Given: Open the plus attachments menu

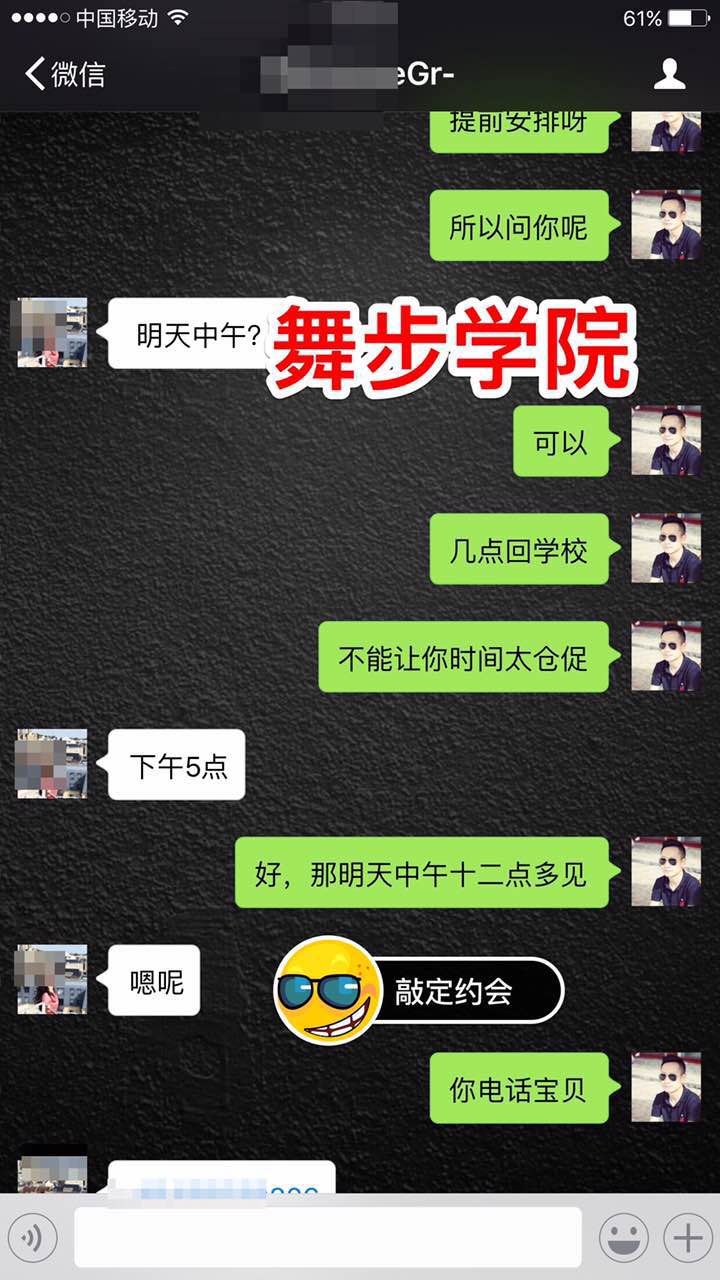Looking at the screenshot, I should [x=687, y=1239].
